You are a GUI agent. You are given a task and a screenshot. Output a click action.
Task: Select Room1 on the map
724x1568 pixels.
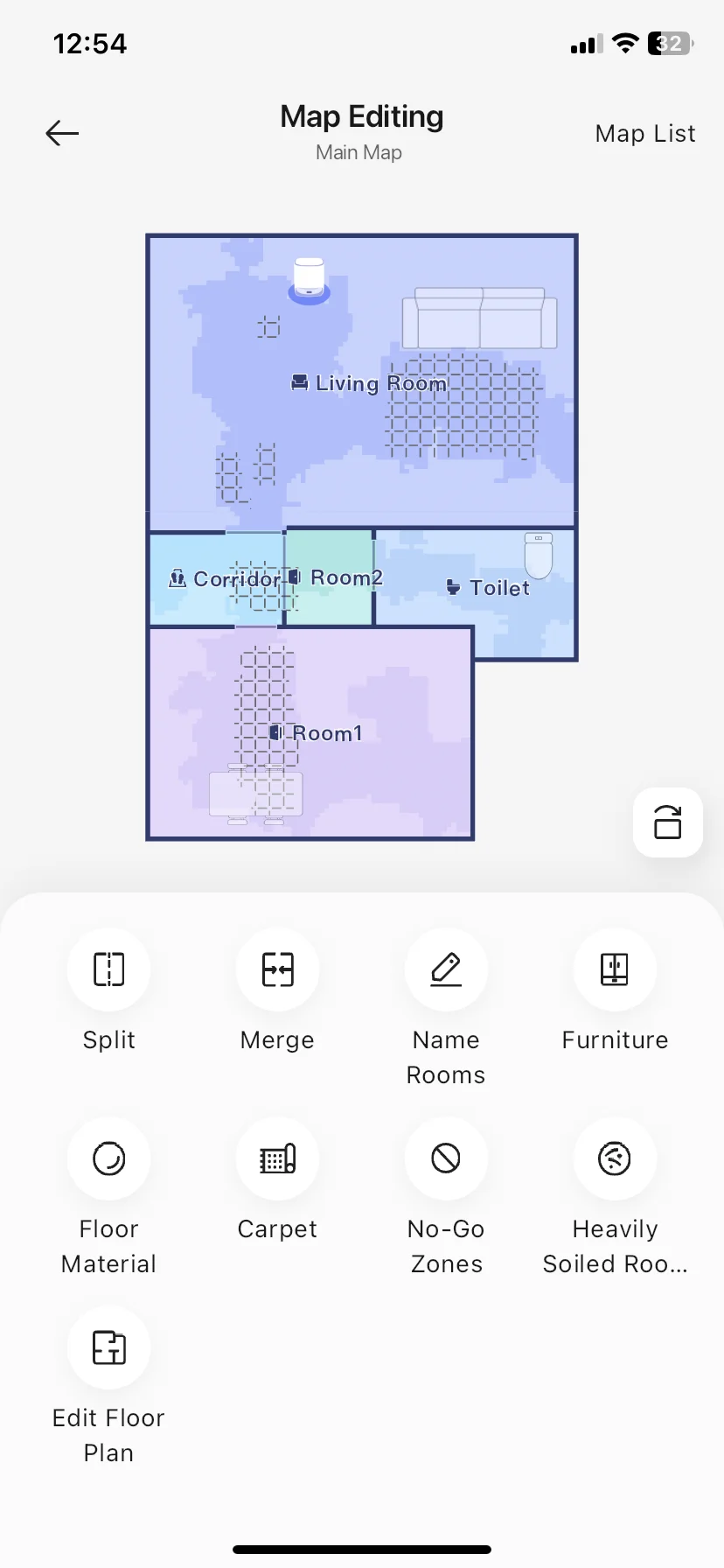click(317, 733)
